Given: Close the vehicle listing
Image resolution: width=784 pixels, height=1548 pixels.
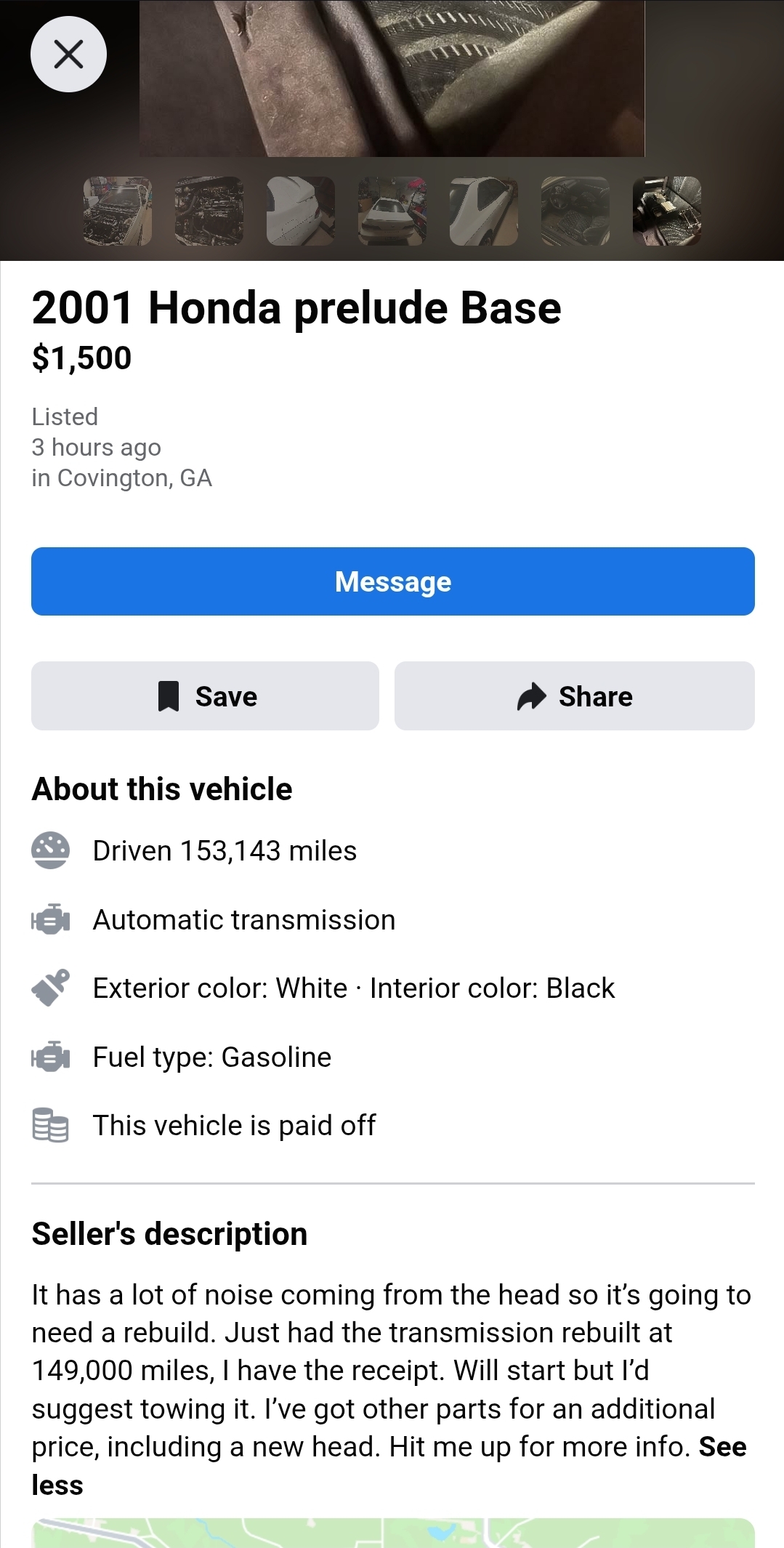Looking at the screenshot, I should tap(68, 55).
